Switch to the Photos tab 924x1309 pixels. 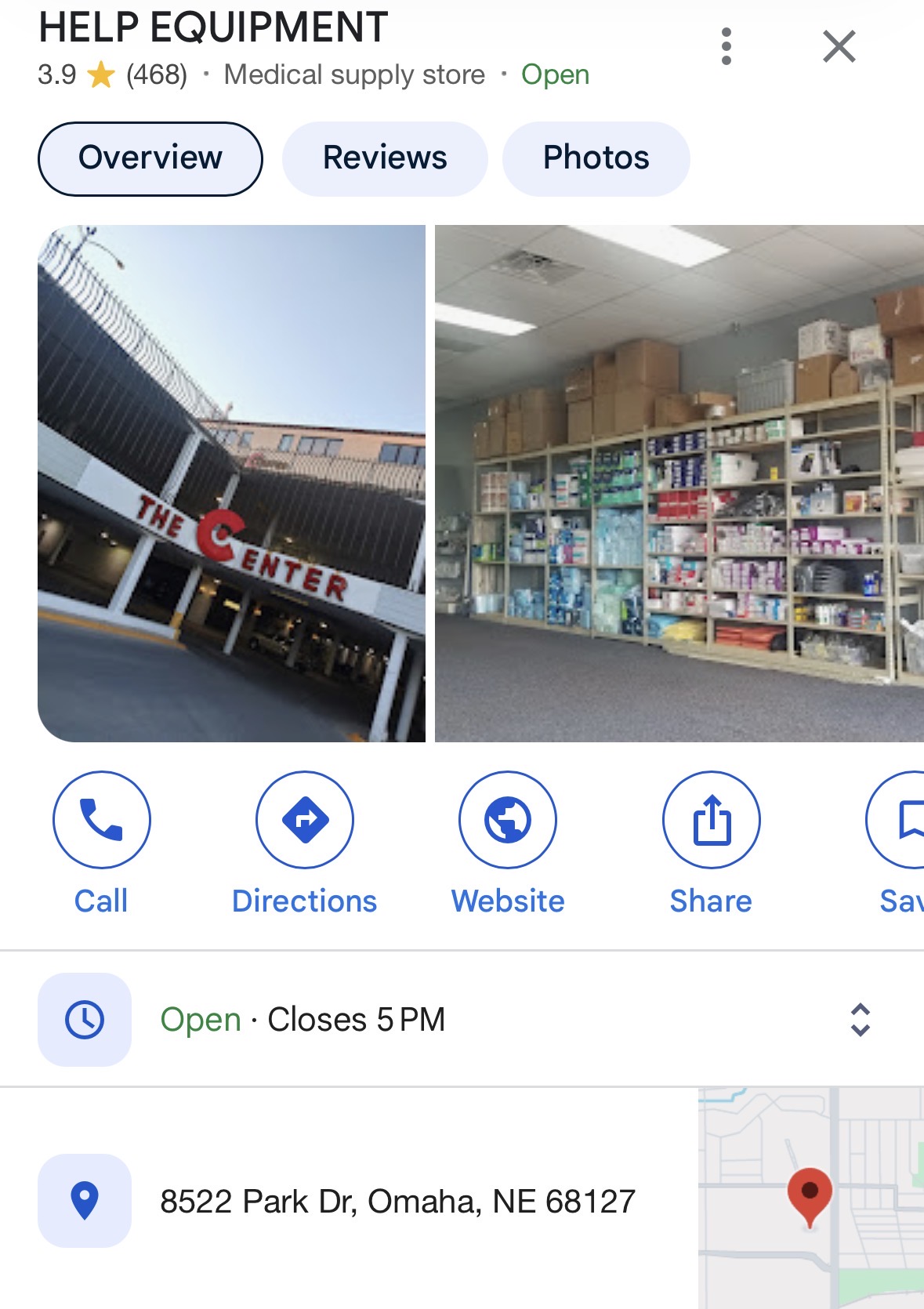[x=596, y=158]
